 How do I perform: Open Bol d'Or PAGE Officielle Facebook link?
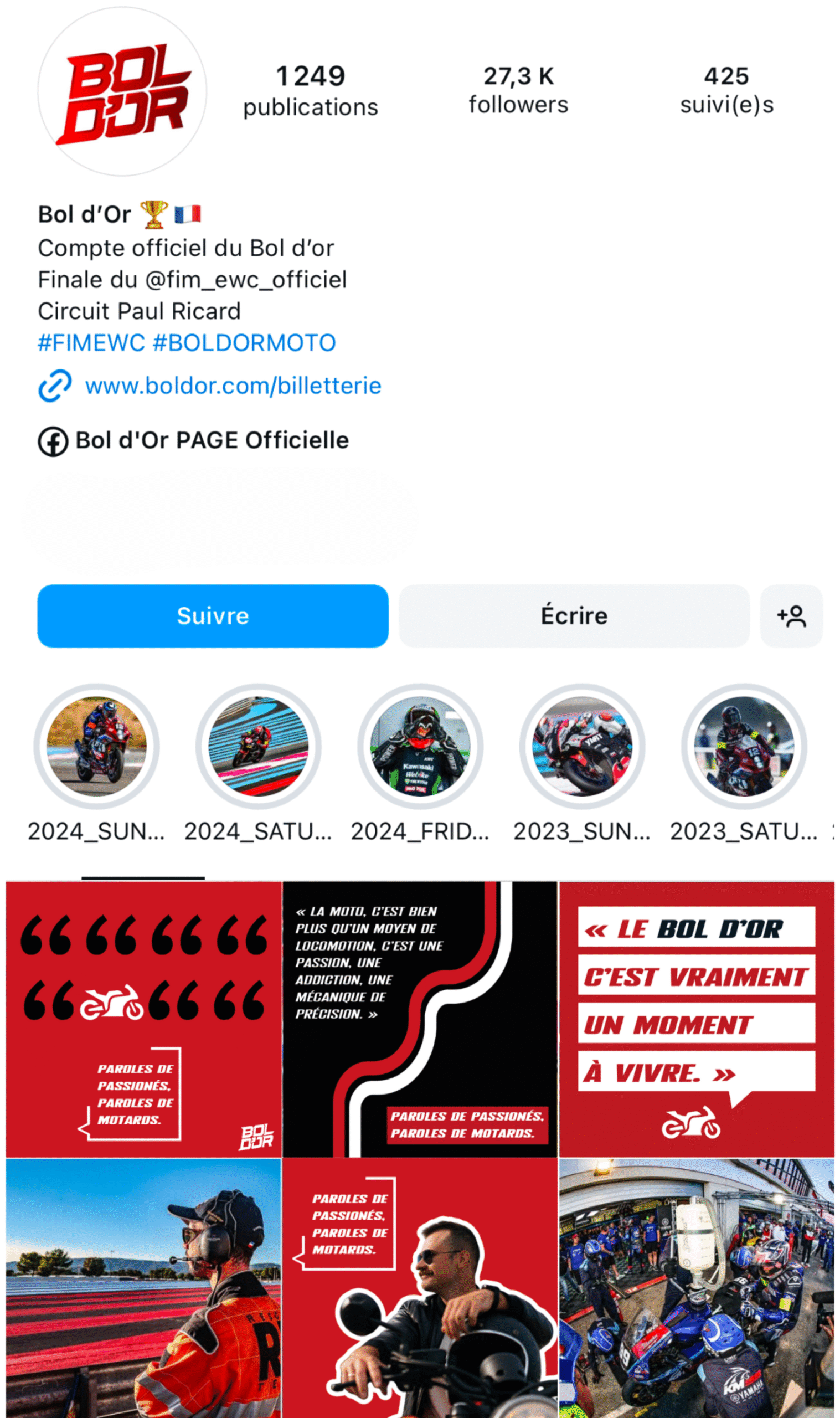pos(211,440)
